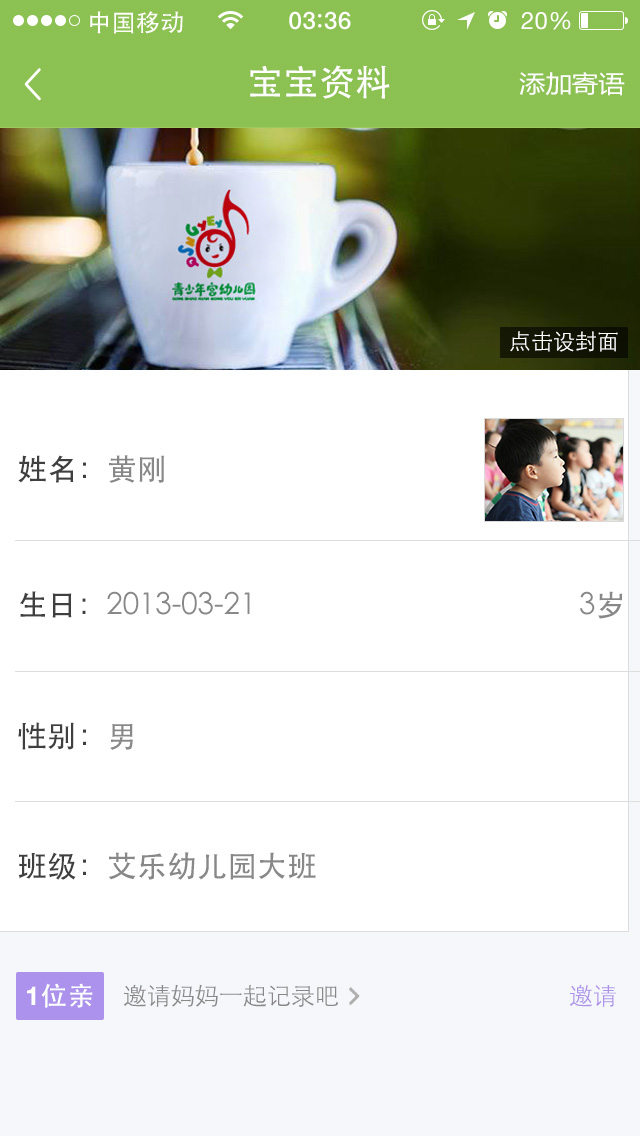Open the baby's profile photo thumbnail
640x1136 pixels.
pos(553,470)
